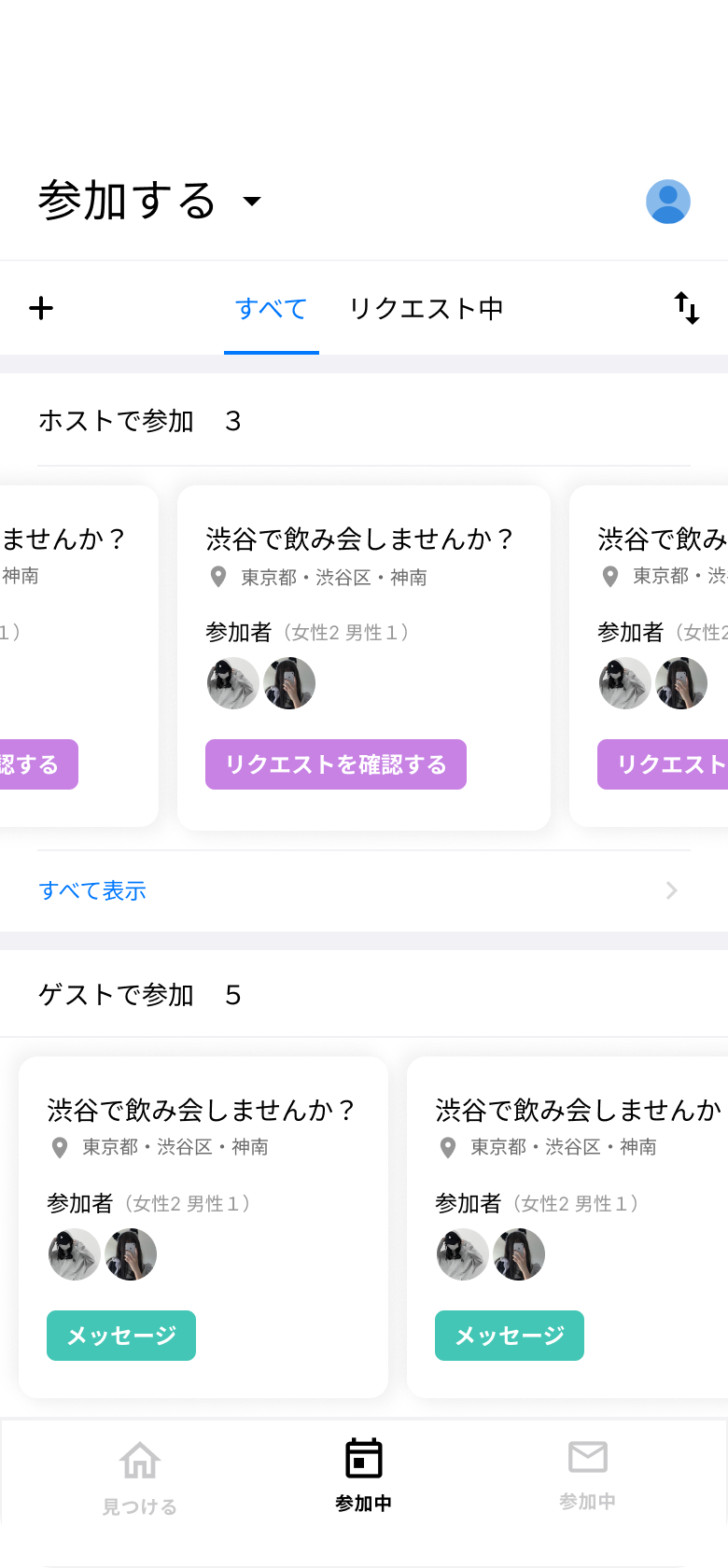
Task: Tap the メッセージ button on the first guest card
Action: [x=120, y=1336]
